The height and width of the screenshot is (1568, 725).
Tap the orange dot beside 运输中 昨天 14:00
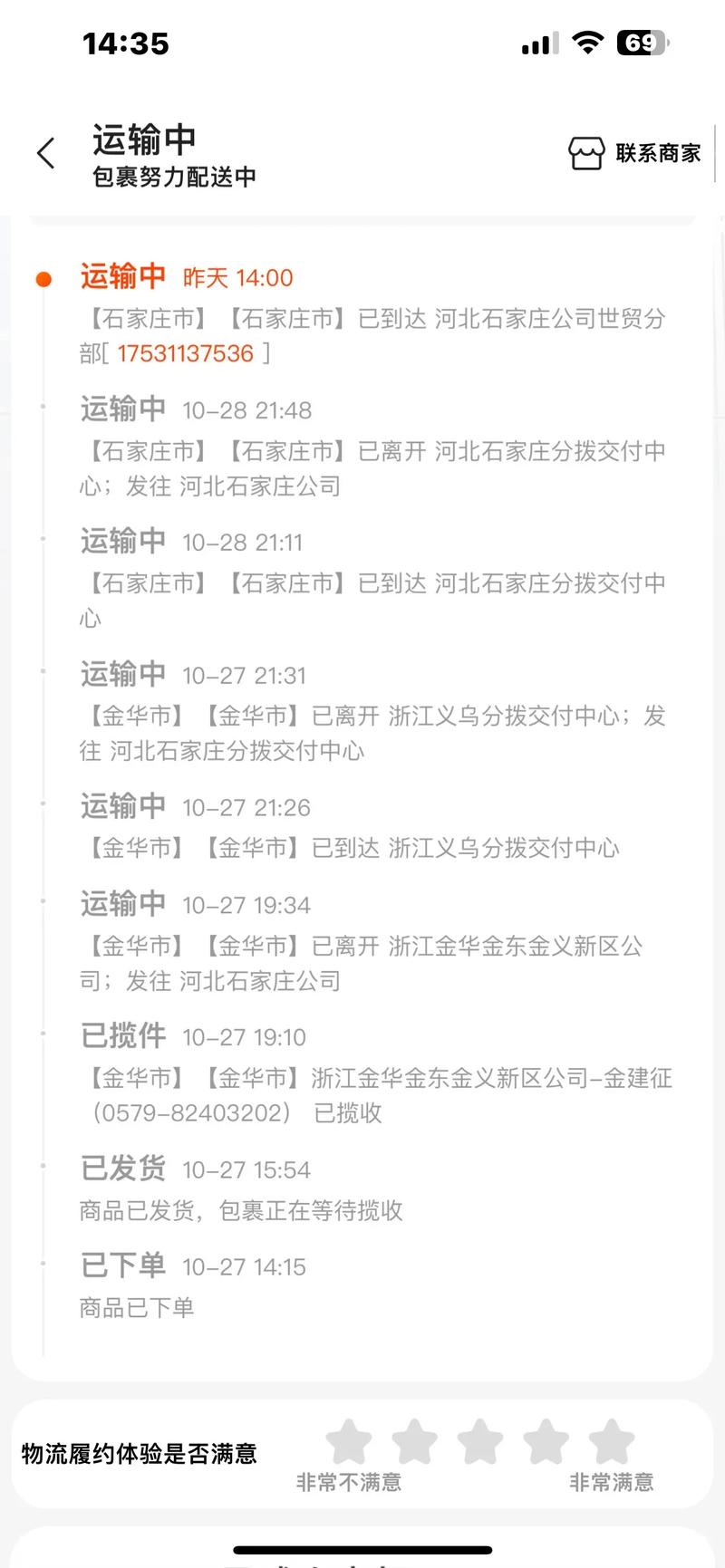coord(43,278)
